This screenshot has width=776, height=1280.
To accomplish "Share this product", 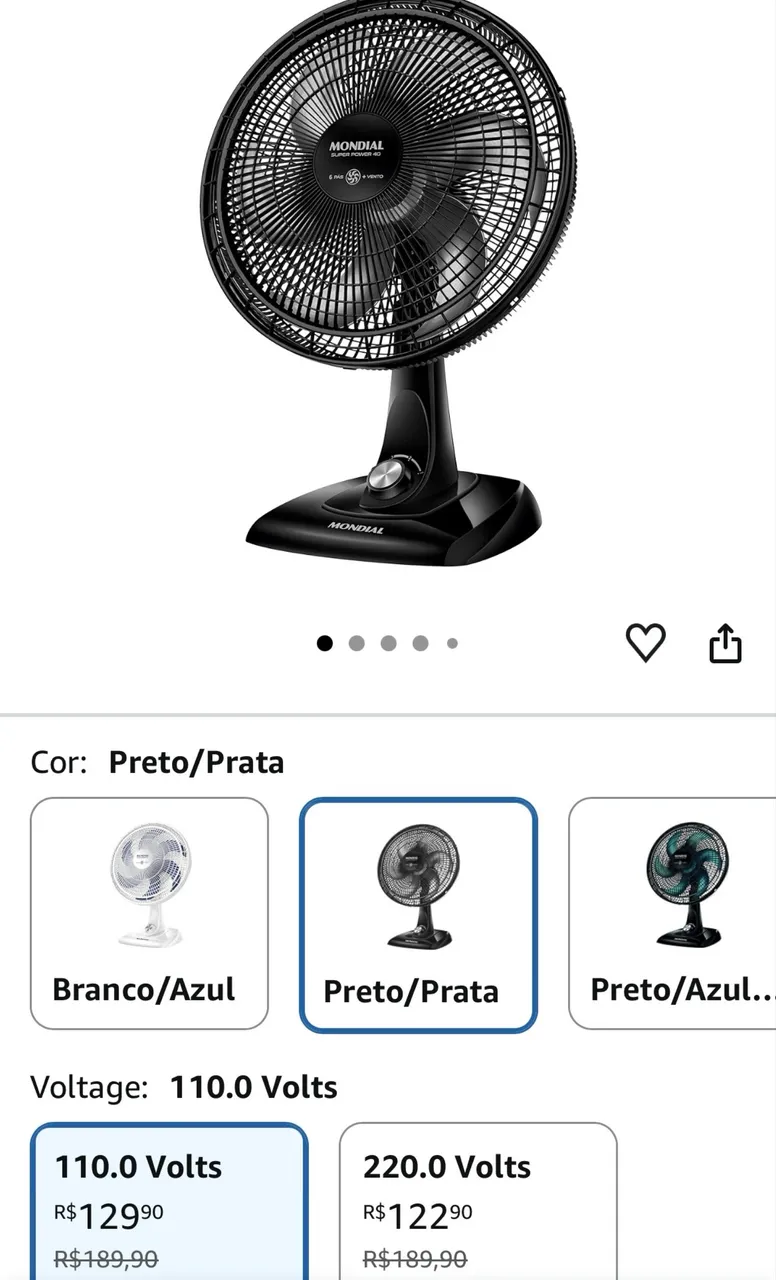I will (x=725, y=642).
